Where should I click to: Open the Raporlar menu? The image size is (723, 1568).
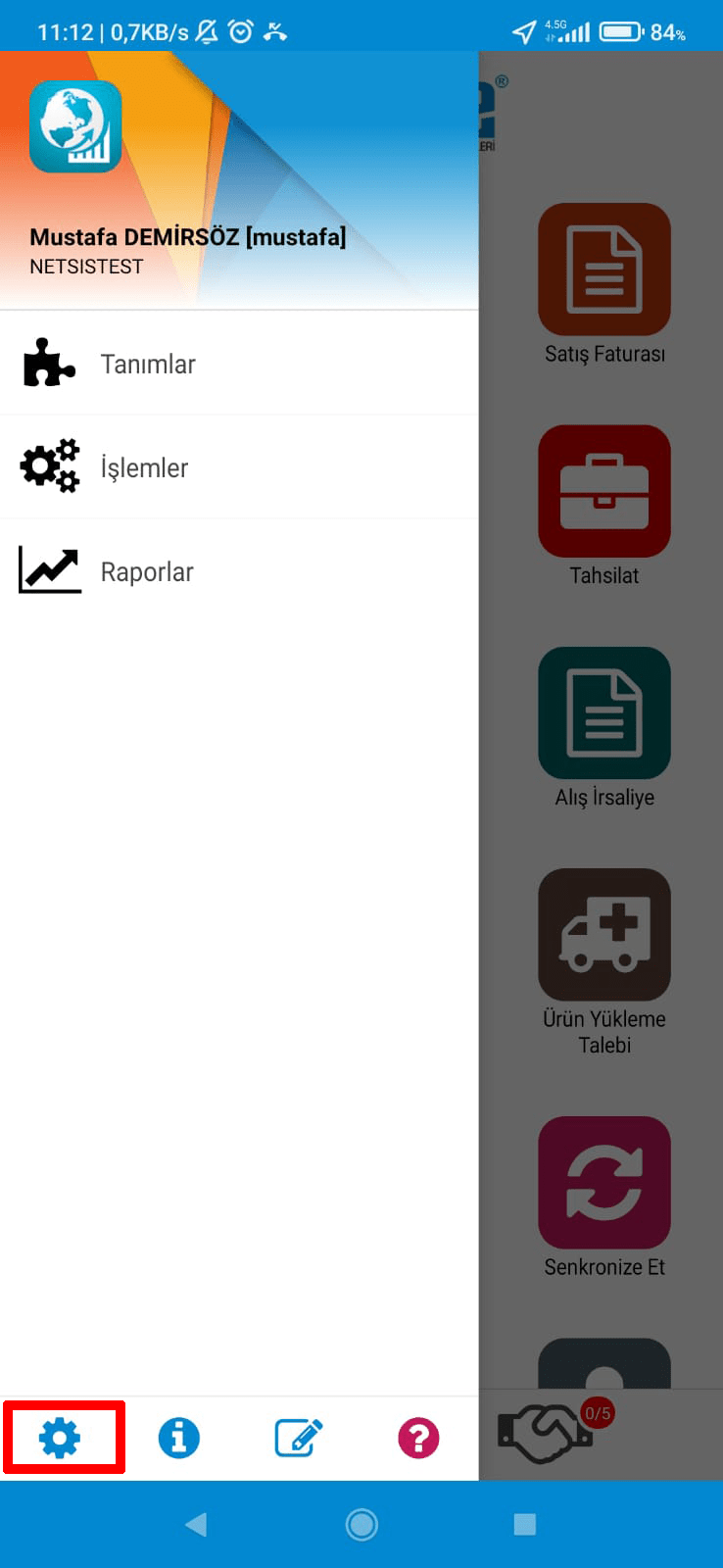pyautogui.click(x=239, y=571)
